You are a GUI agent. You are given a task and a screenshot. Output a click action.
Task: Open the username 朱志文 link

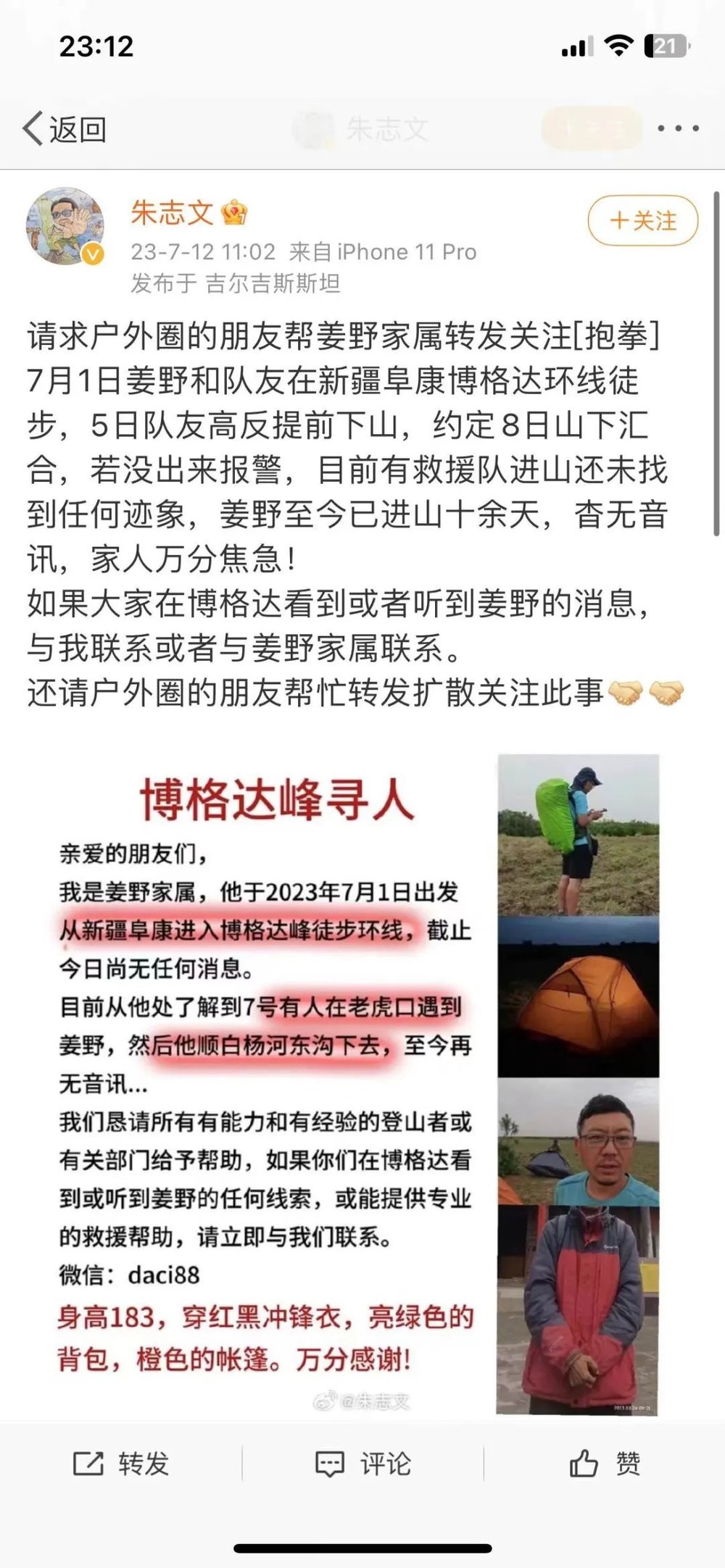click(x=172, y=213)
